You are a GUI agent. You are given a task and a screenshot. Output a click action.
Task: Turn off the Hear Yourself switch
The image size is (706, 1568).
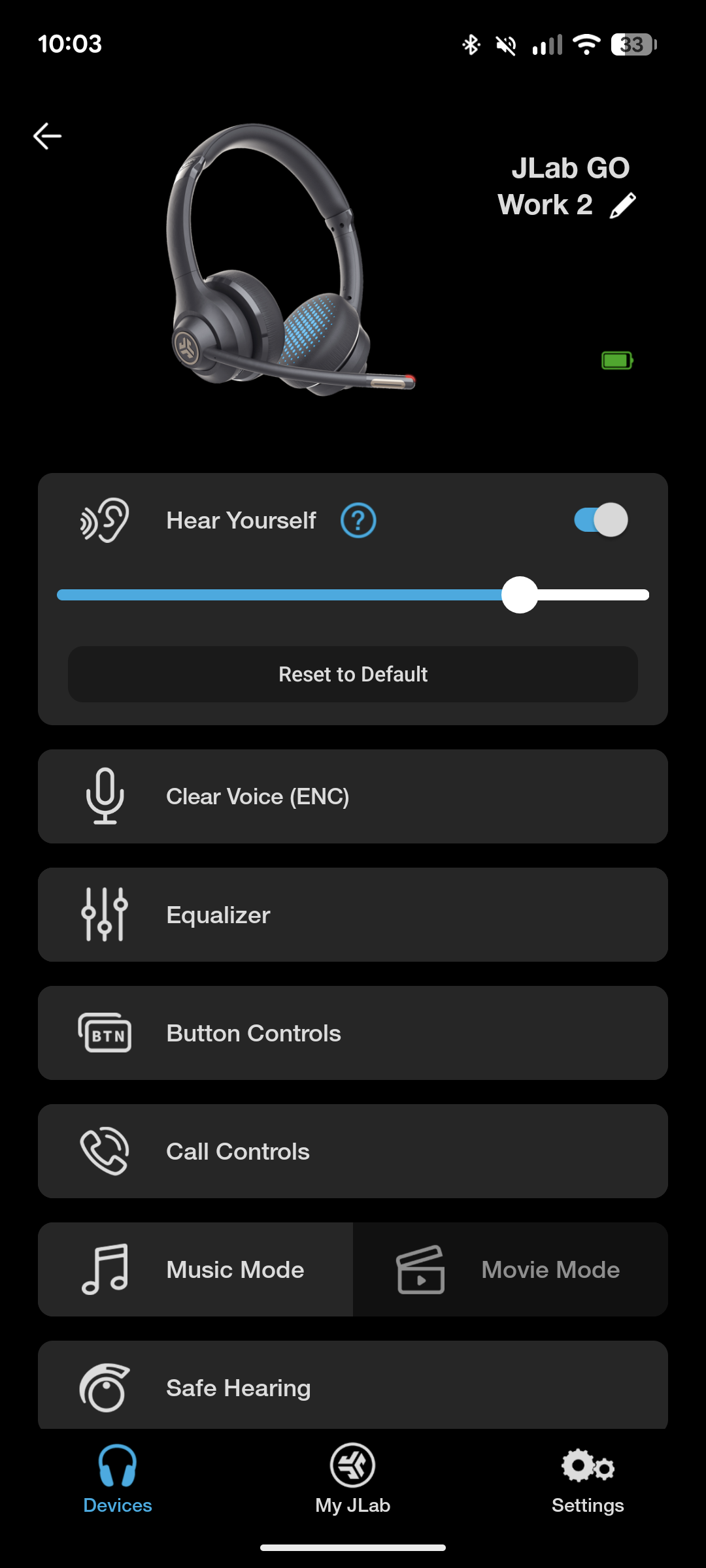601,520
